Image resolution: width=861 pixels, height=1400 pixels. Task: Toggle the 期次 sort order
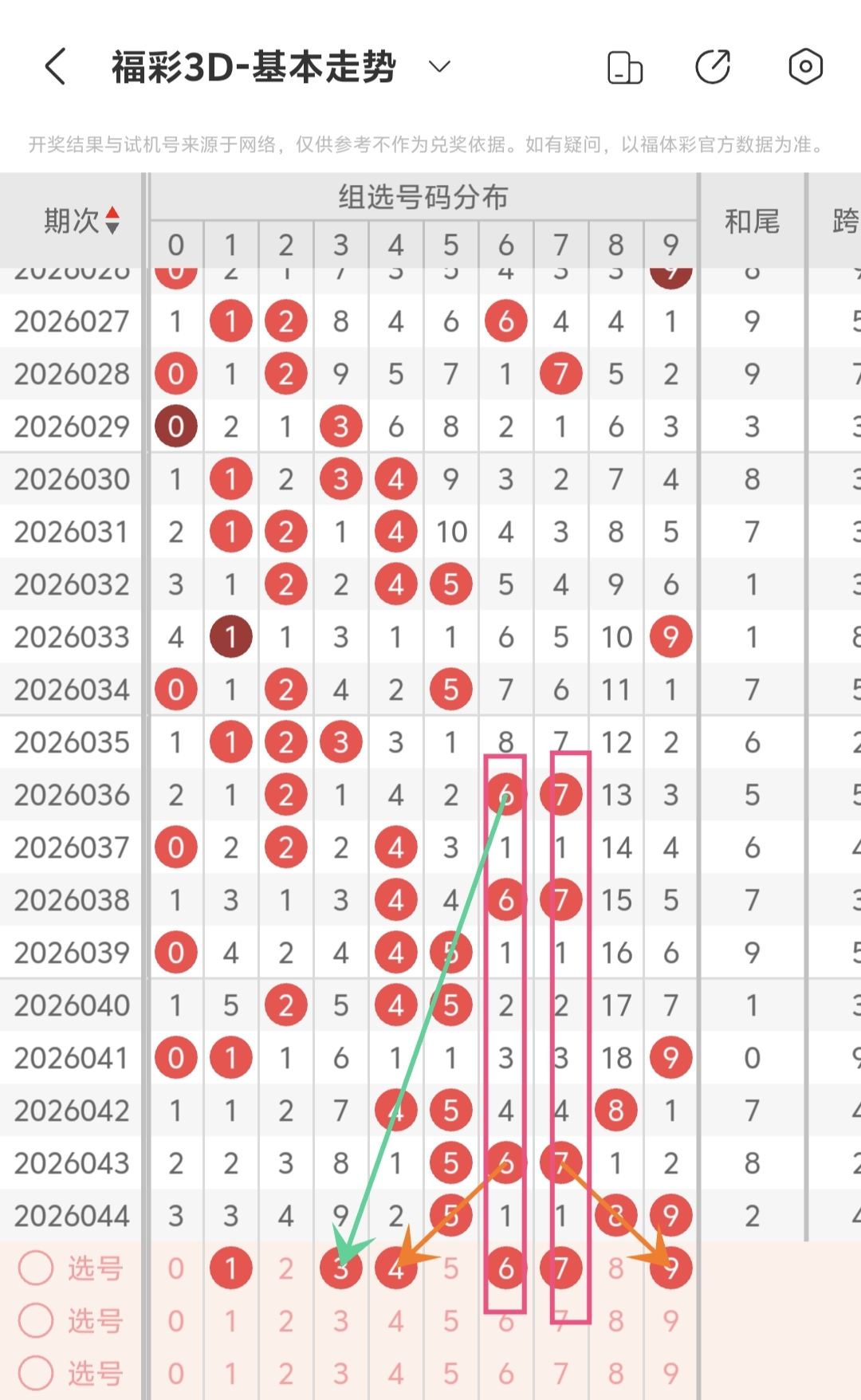(x=112, y=220)
